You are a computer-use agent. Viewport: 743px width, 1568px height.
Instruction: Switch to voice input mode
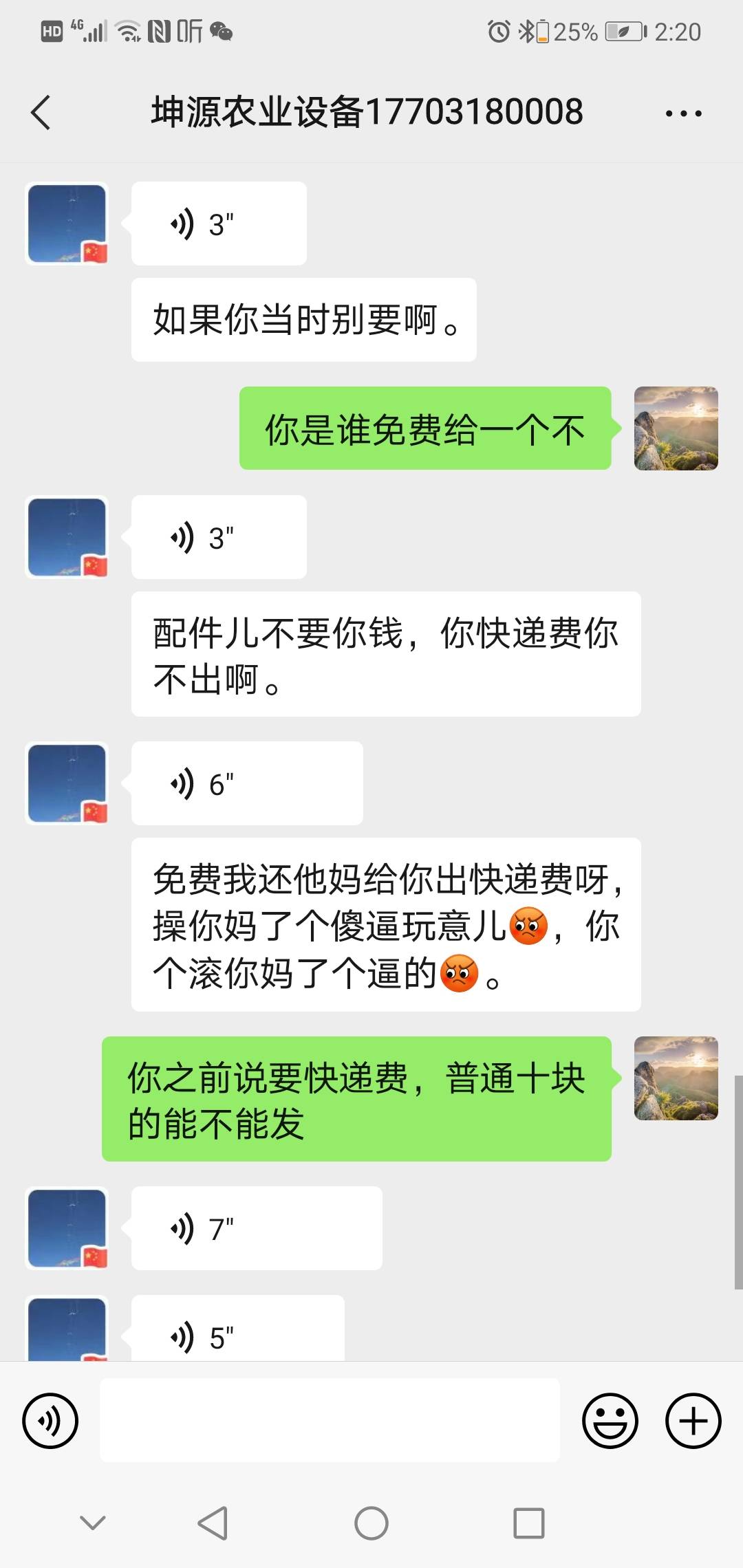[x=50, y=1421]
